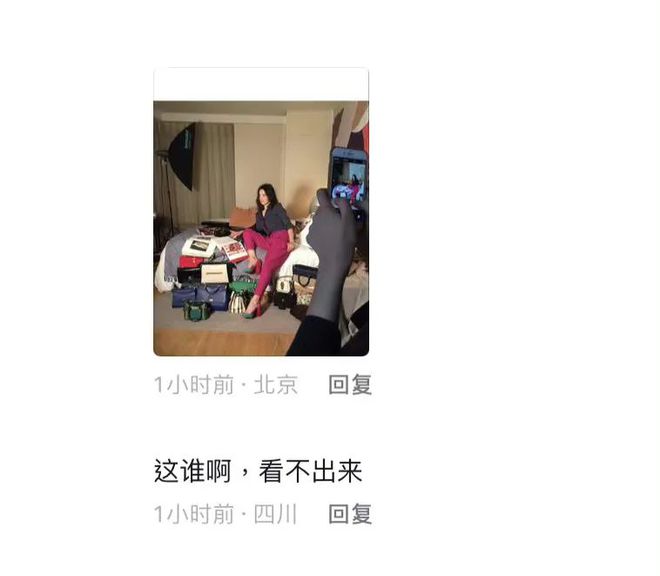Open the photo attached to the Beijing comment

click(261, 213)
